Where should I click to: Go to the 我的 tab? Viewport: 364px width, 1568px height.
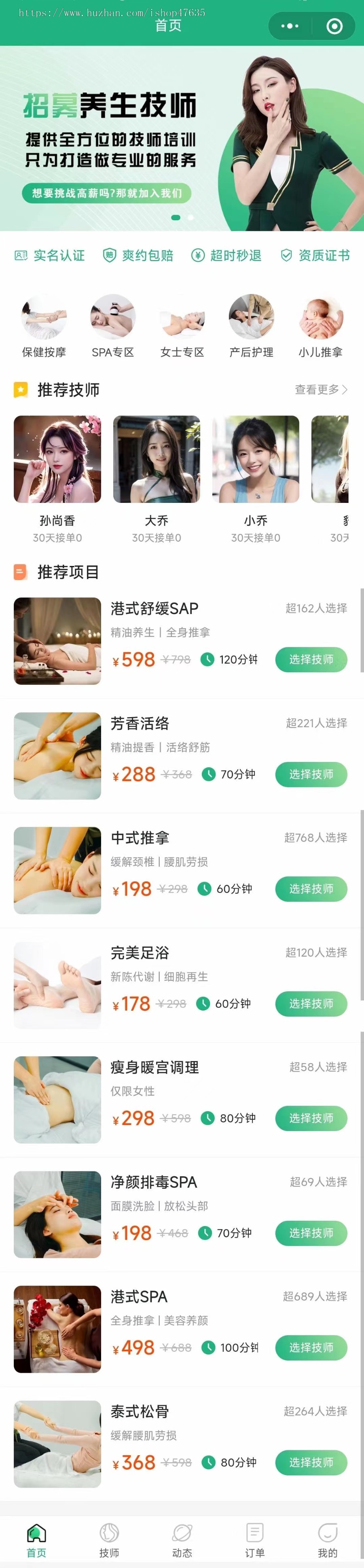[x=328, y=1540]
